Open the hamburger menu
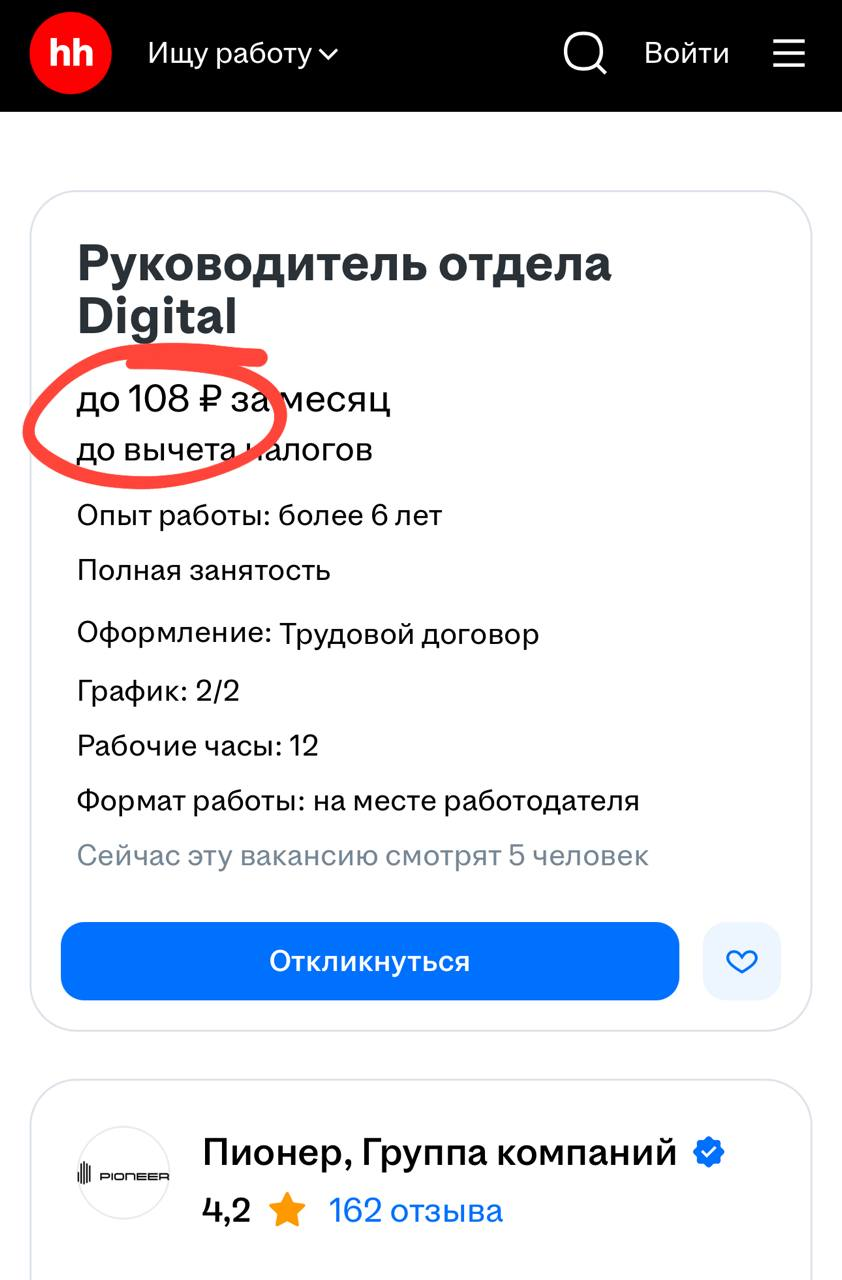842x1280 pixels. (x=789, y=54)
